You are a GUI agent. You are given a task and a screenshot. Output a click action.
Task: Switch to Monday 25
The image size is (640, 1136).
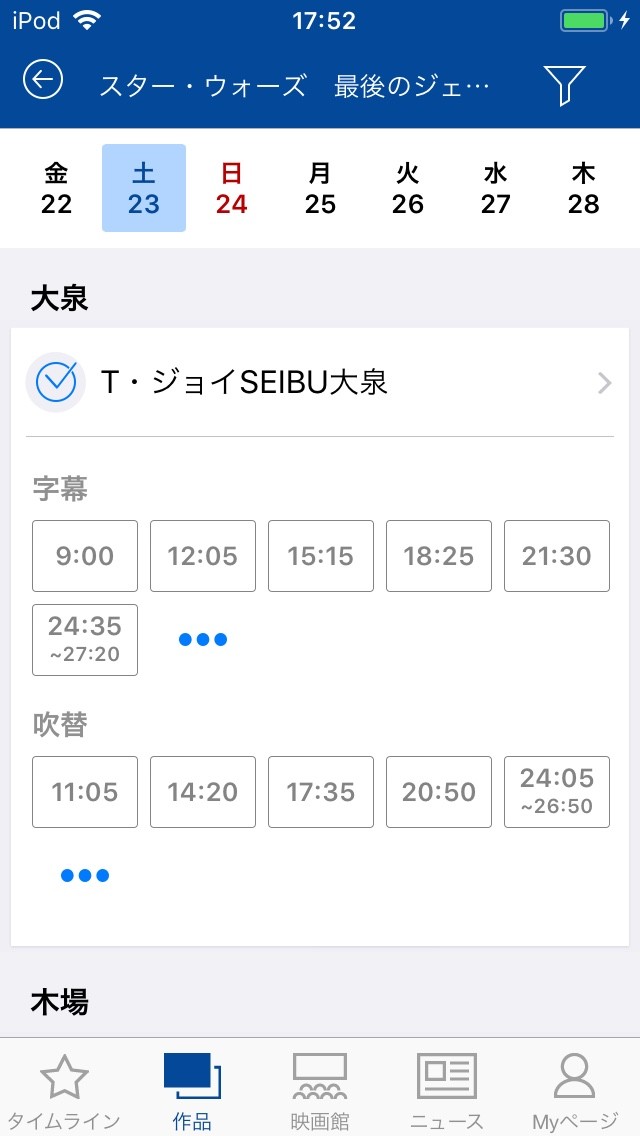tap(320, 188)
